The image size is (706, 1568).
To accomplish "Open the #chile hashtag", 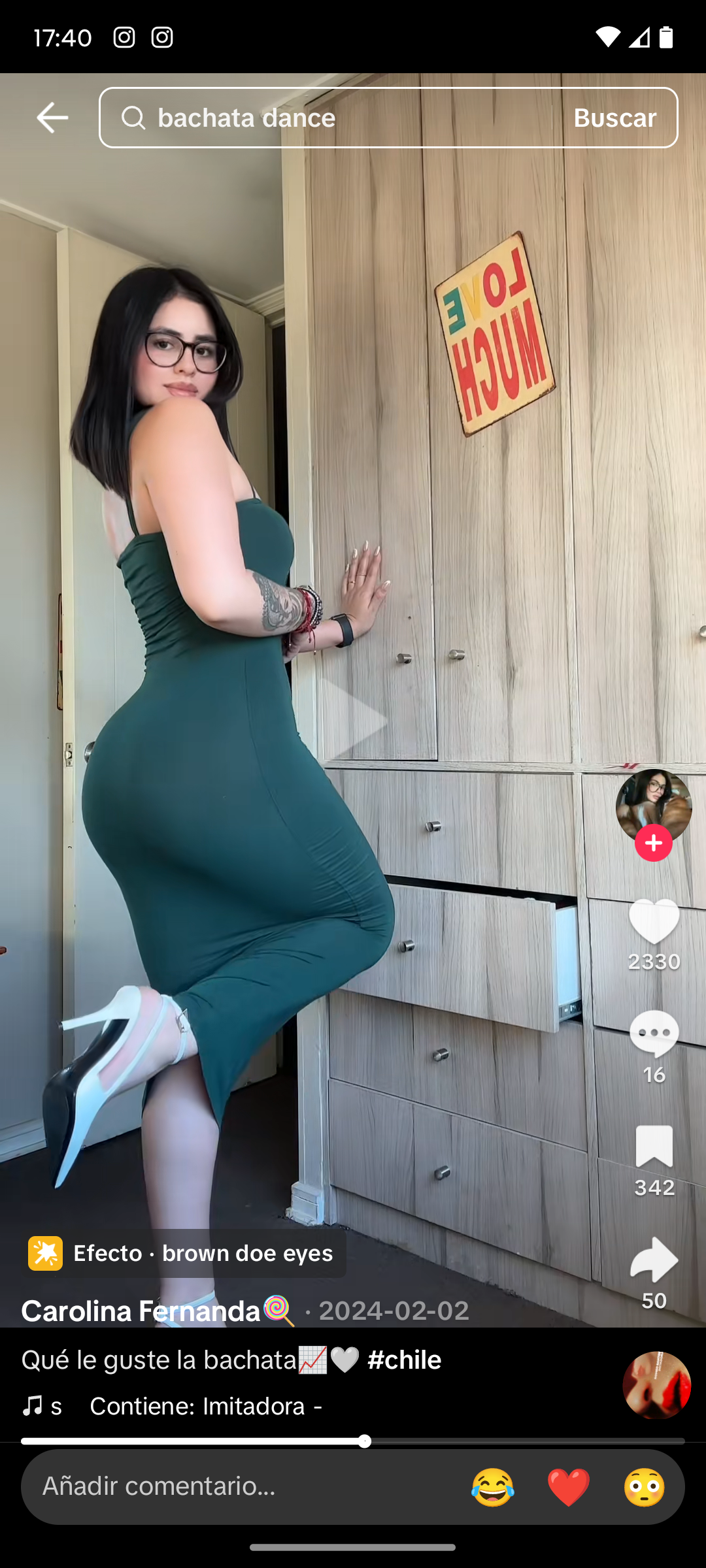I will pos(405,1360).
